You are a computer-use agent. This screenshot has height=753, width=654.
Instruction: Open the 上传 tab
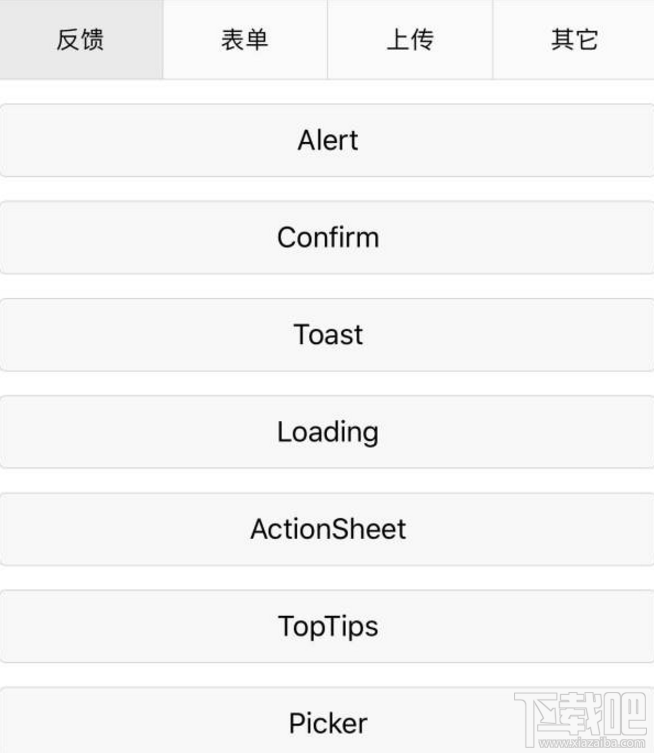pos(409,40)
